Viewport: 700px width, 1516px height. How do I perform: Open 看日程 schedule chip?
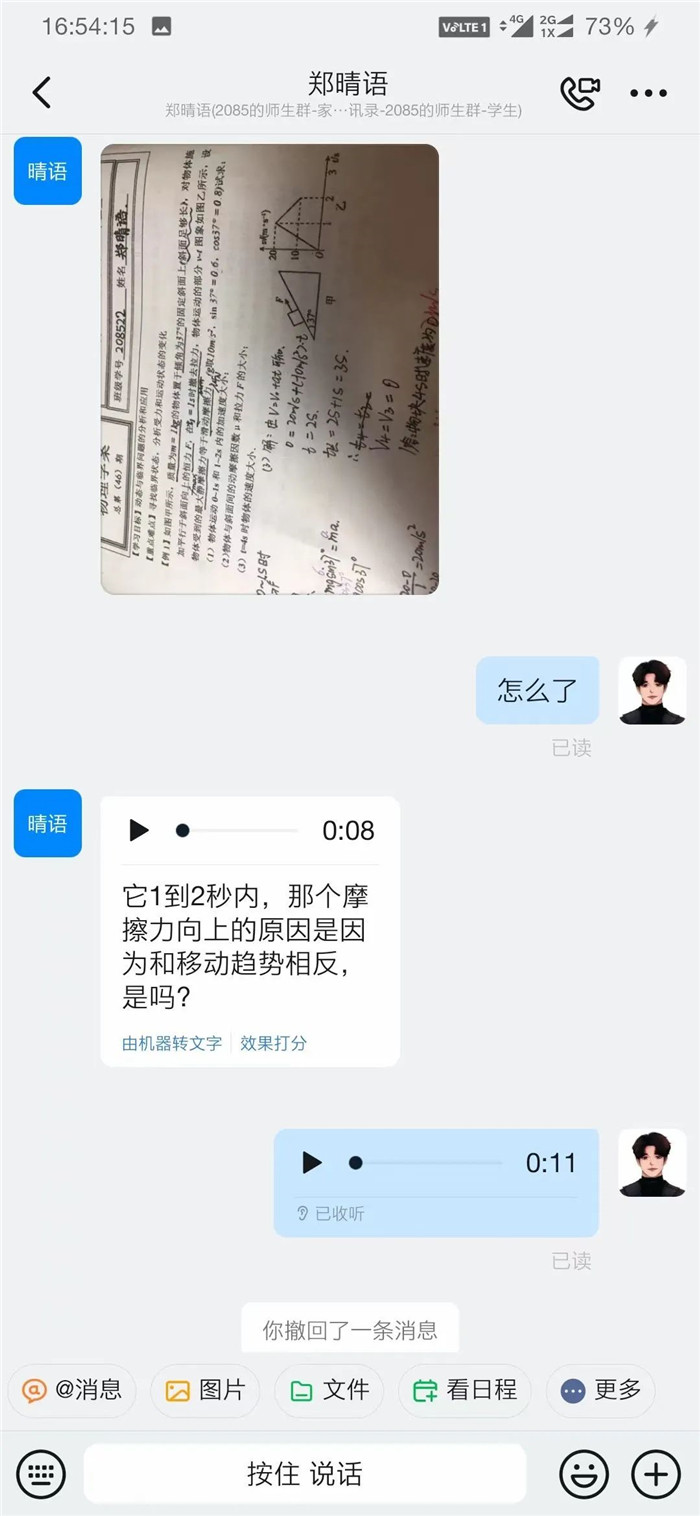tap(465, 1390)
